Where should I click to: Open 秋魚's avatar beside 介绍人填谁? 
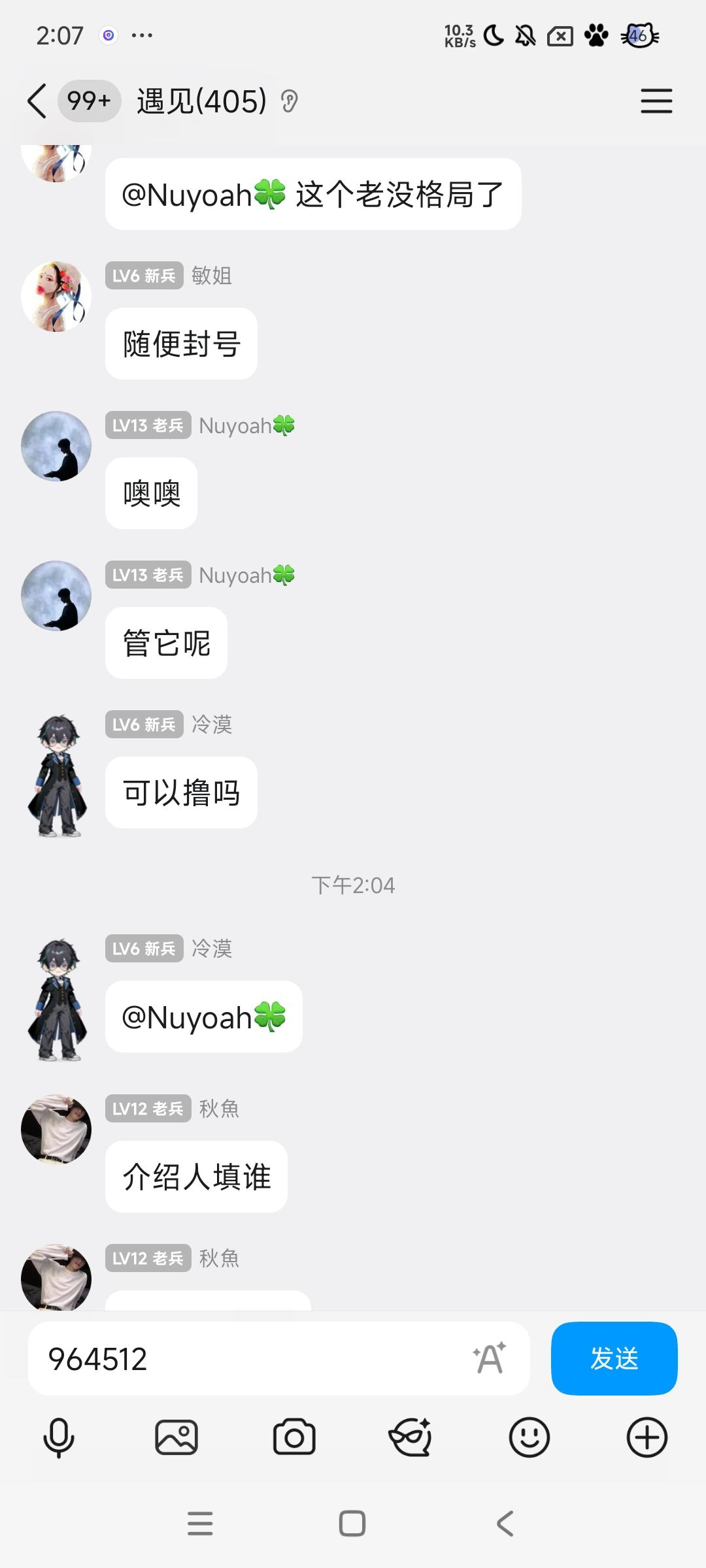[56, 1129]
